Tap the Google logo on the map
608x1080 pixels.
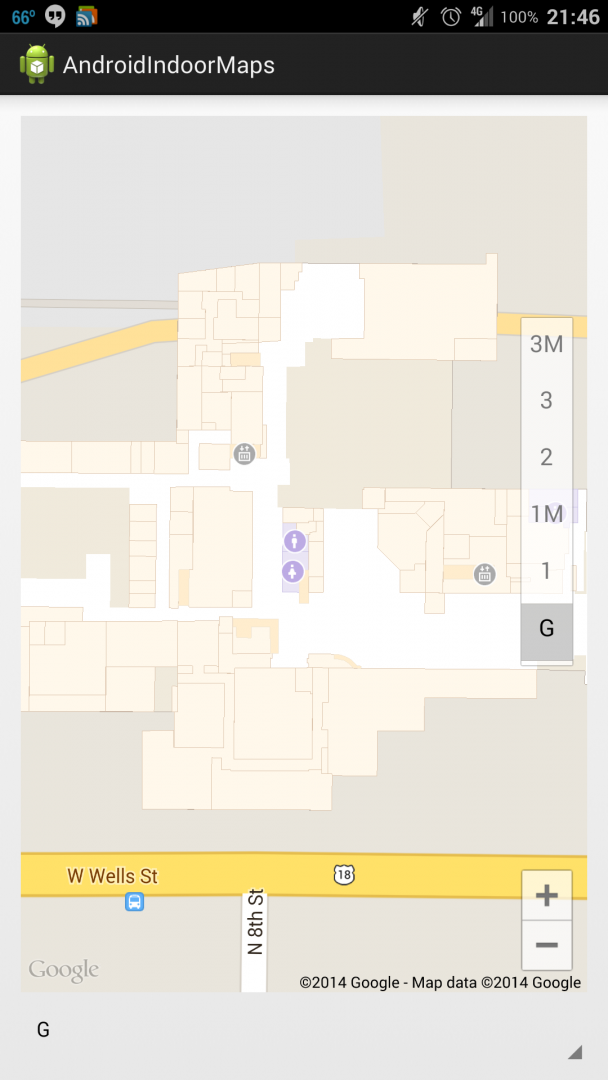(x=63, y=970)
